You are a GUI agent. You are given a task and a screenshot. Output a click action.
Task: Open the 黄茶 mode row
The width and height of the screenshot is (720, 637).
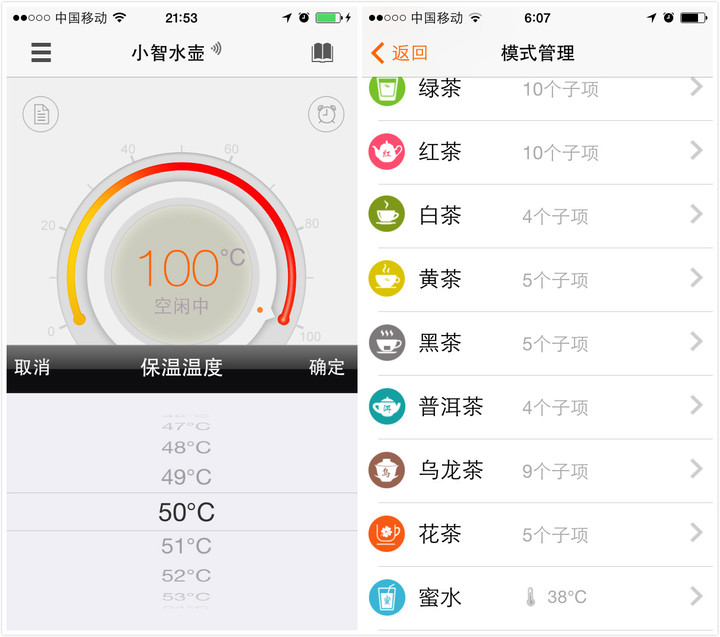click(540, 279)
